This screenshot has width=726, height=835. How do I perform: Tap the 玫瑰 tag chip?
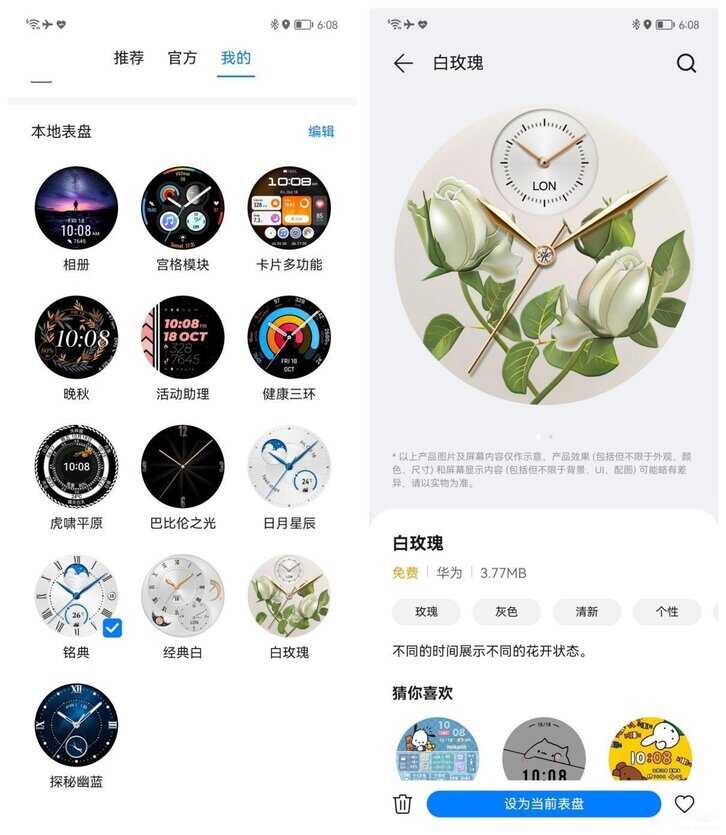point(426,612)
